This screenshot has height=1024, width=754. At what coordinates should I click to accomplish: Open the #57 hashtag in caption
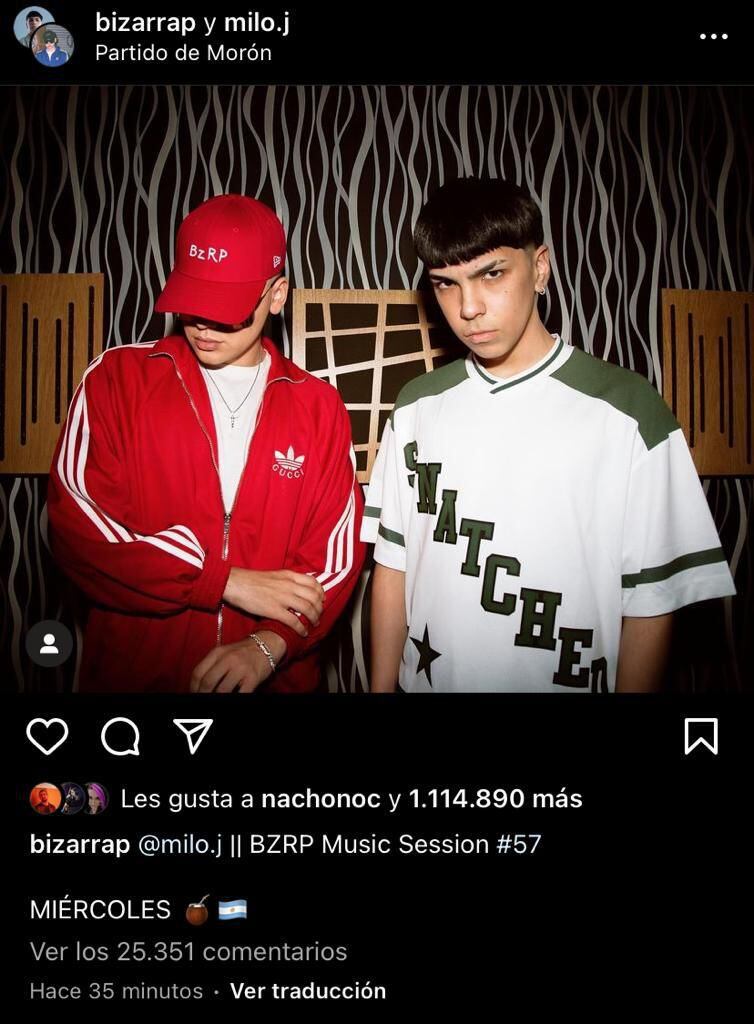[x=519, y=844]
